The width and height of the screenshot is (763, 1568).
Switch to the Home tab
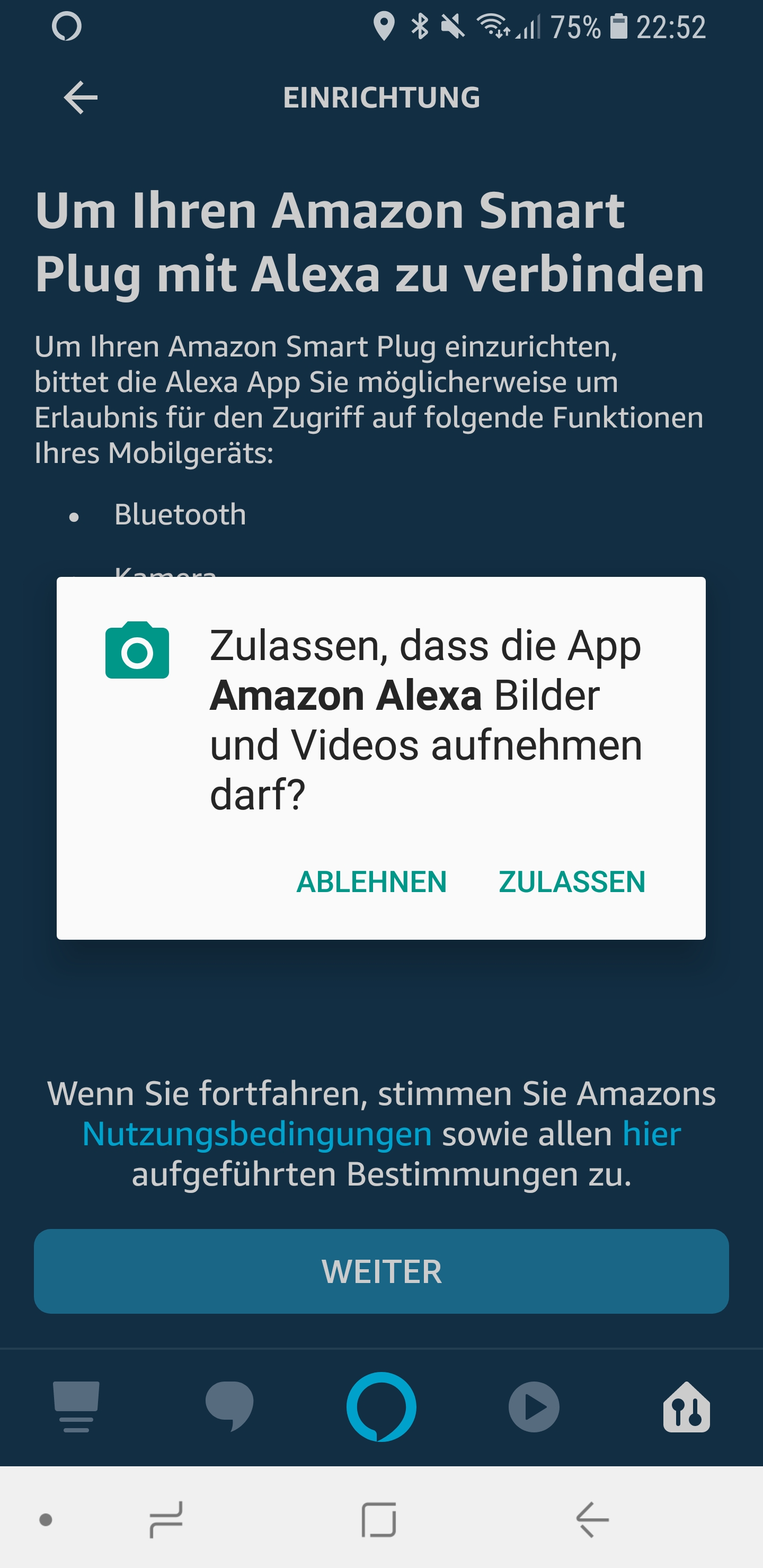click(x=76, y=1406)
